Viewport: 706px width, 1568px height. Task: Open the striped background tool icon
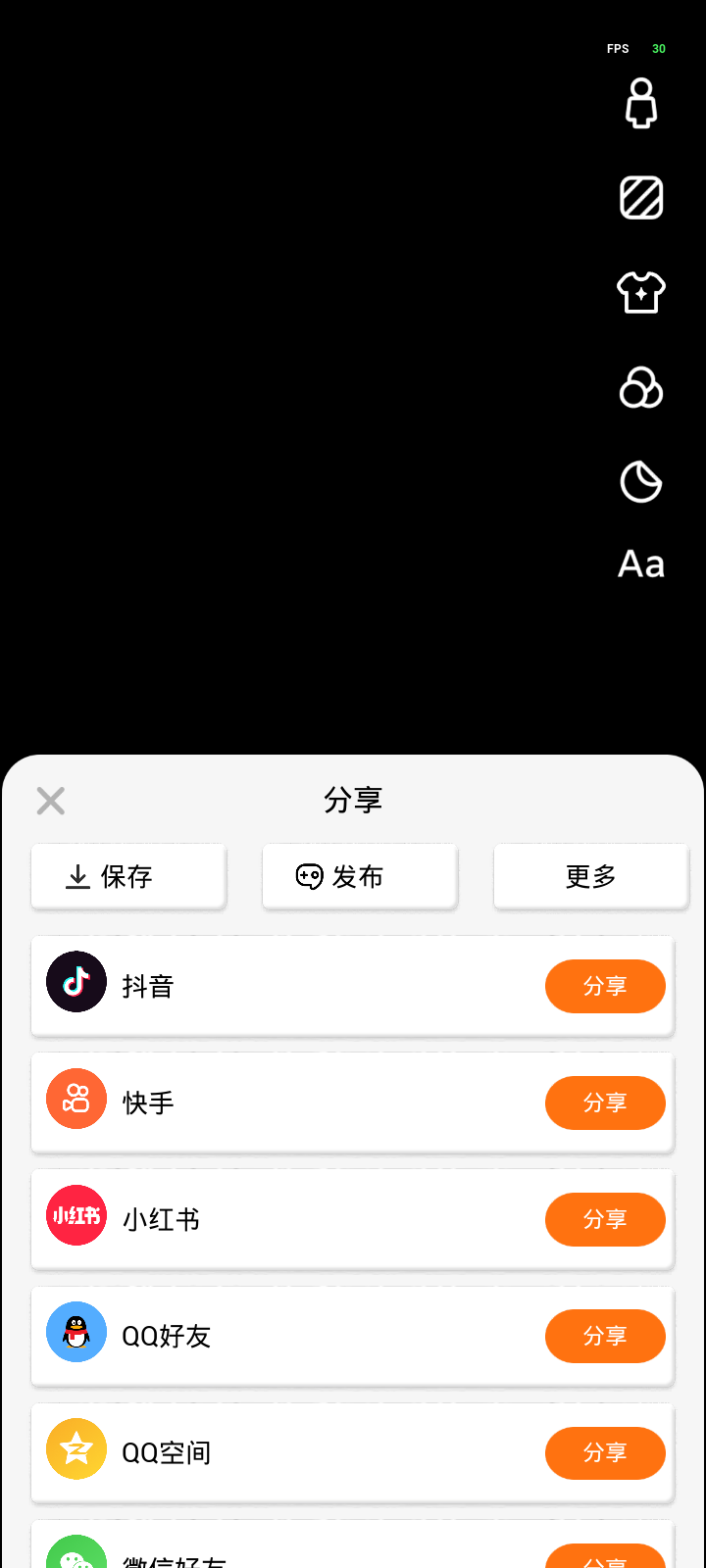pyautogui.click(x=641, y=198)
